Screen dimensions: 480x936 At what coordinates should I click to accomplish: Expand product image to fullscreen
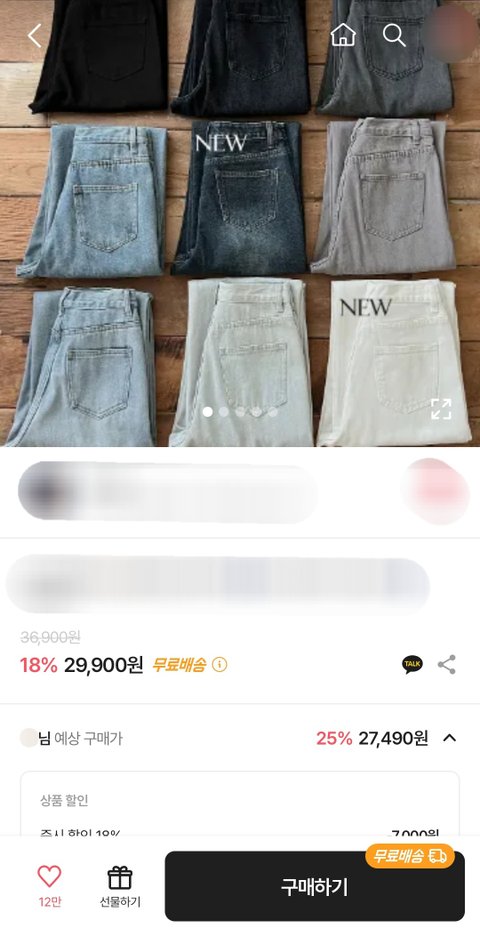441,409
